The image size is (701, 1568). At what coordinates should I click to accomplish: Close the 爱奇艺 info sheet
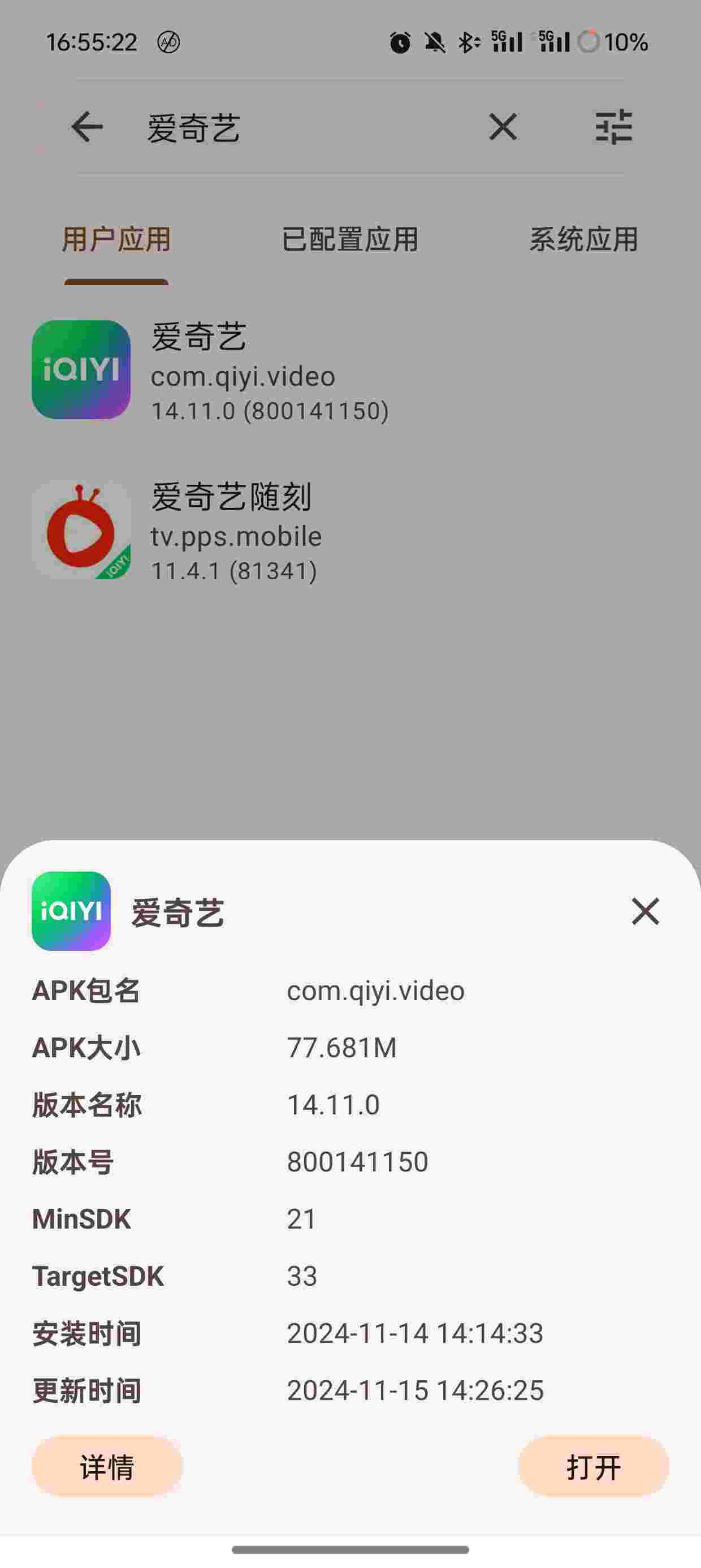(x=645, y=911)
